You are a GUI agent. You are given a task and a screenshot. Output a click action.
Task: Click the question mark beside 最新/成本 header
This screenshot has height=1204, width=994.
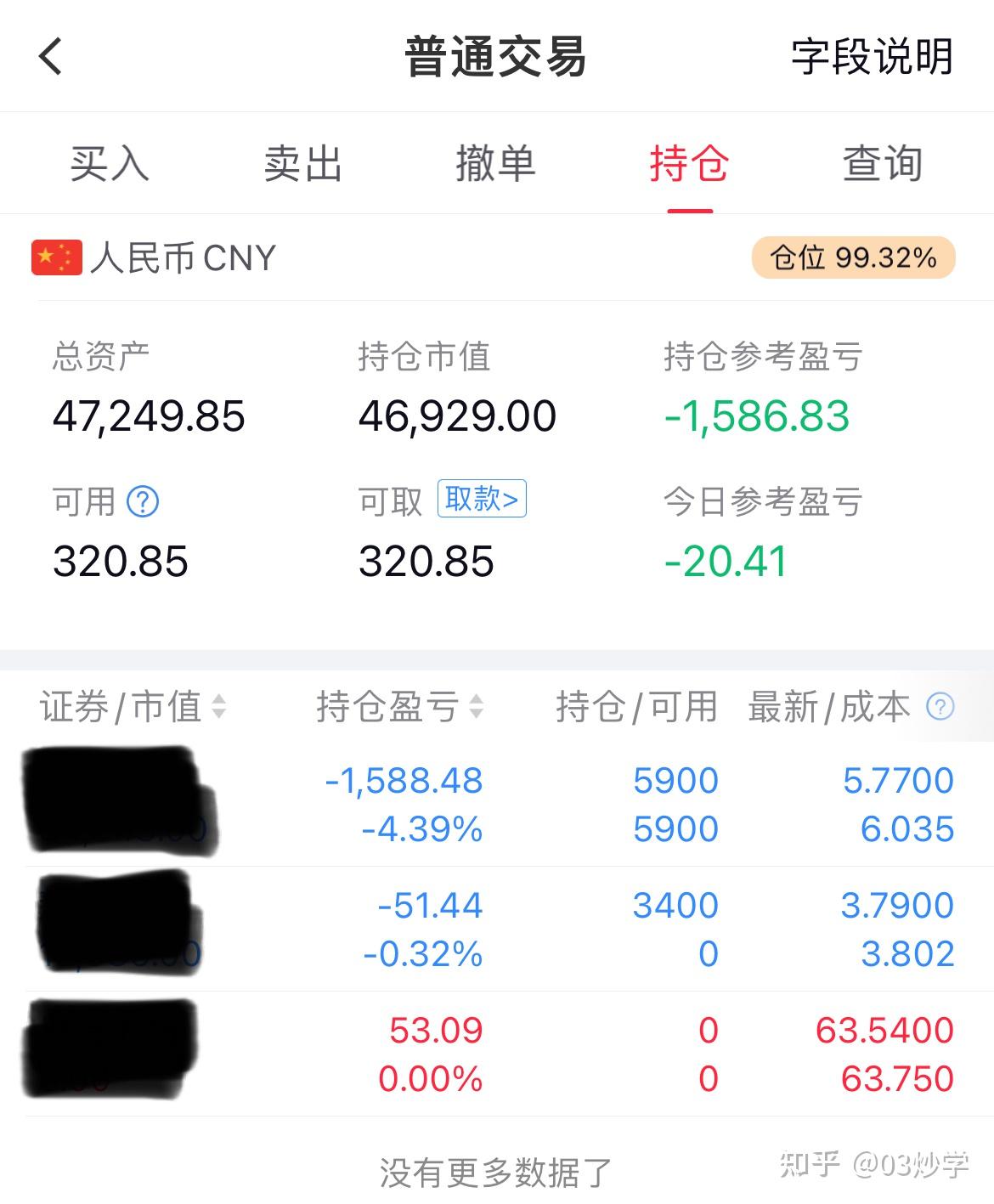(940, 707)
